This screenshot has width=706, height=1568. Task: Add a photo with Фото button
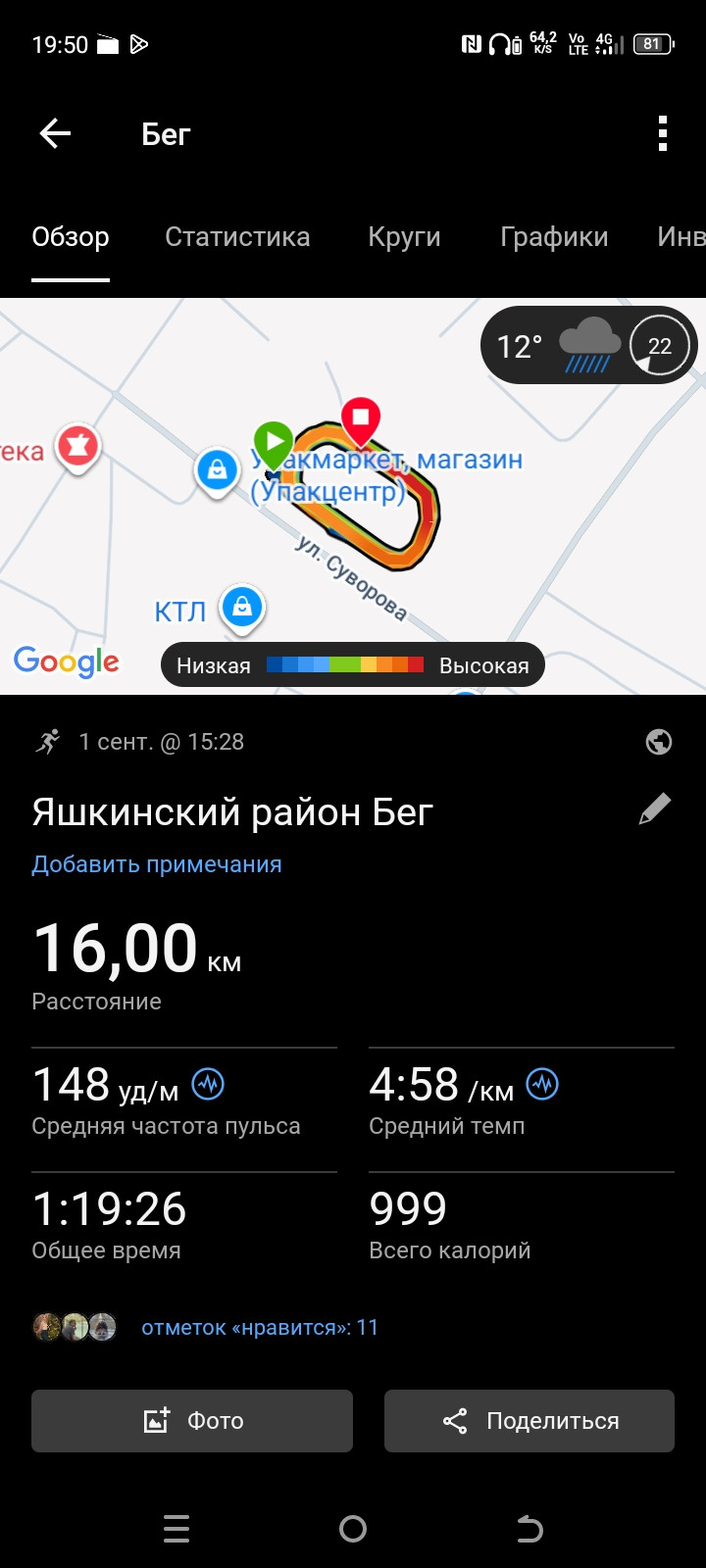192,1421
